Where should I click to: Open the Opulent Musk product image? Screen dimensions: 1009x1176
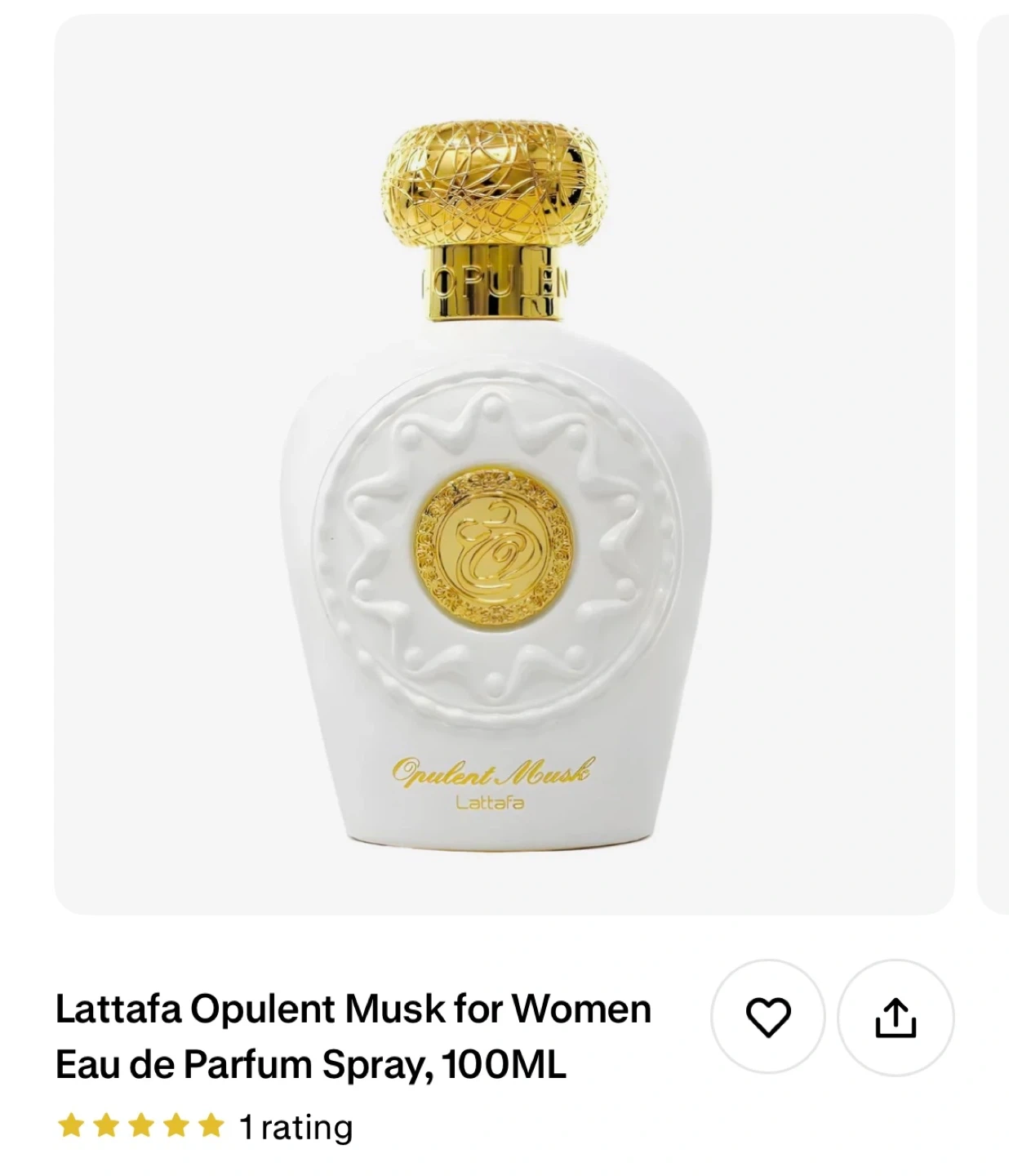pyautogui.click(x=504, y=465)
